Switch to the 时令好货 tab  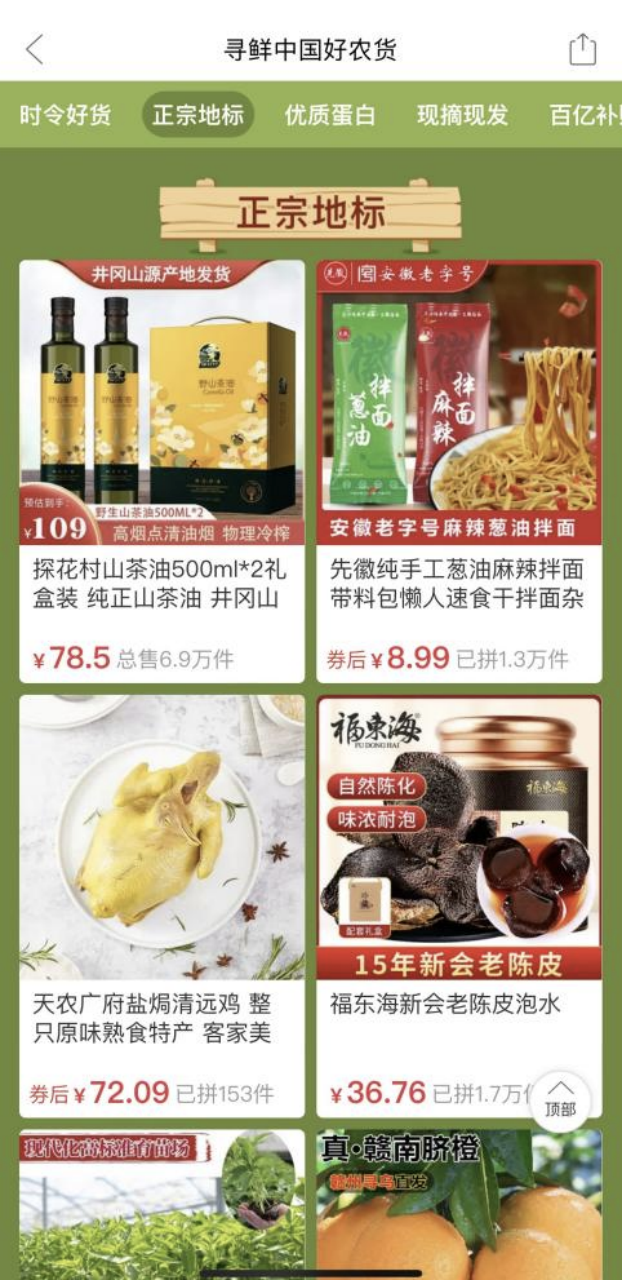(65, 115)
